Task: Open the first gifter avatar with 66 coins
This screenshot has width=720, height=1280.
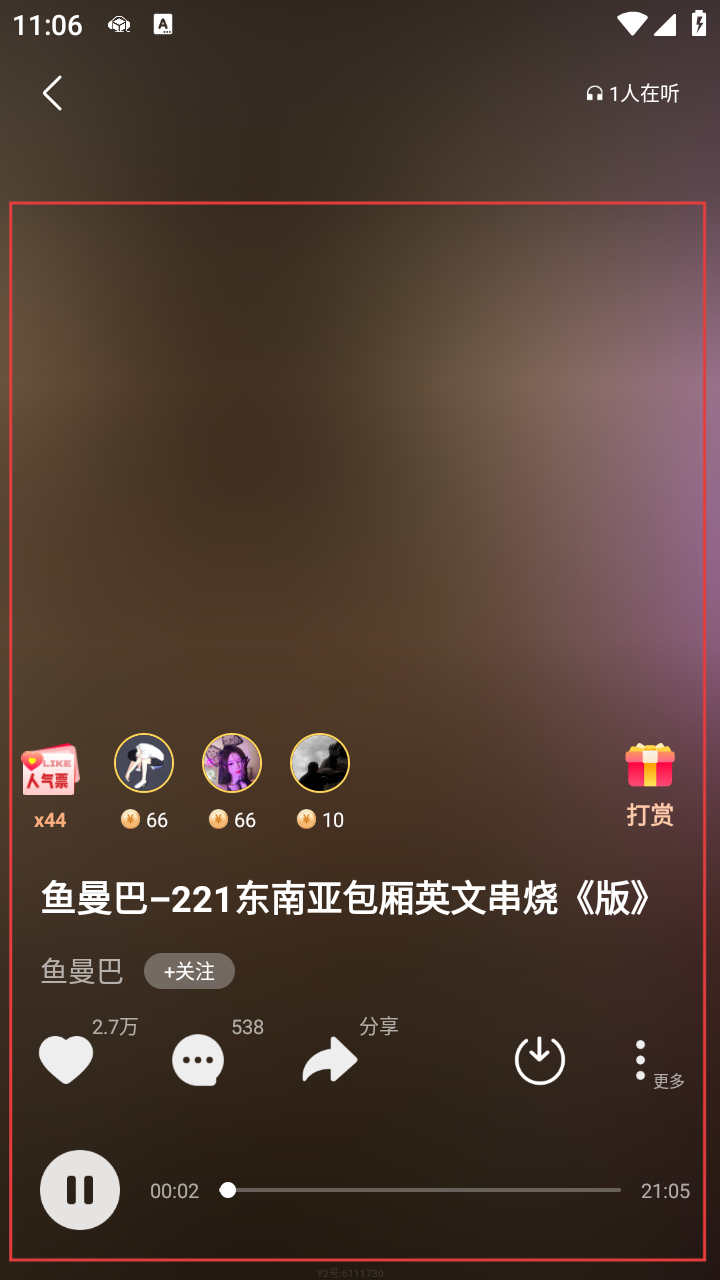Action: tap(144, 763)
